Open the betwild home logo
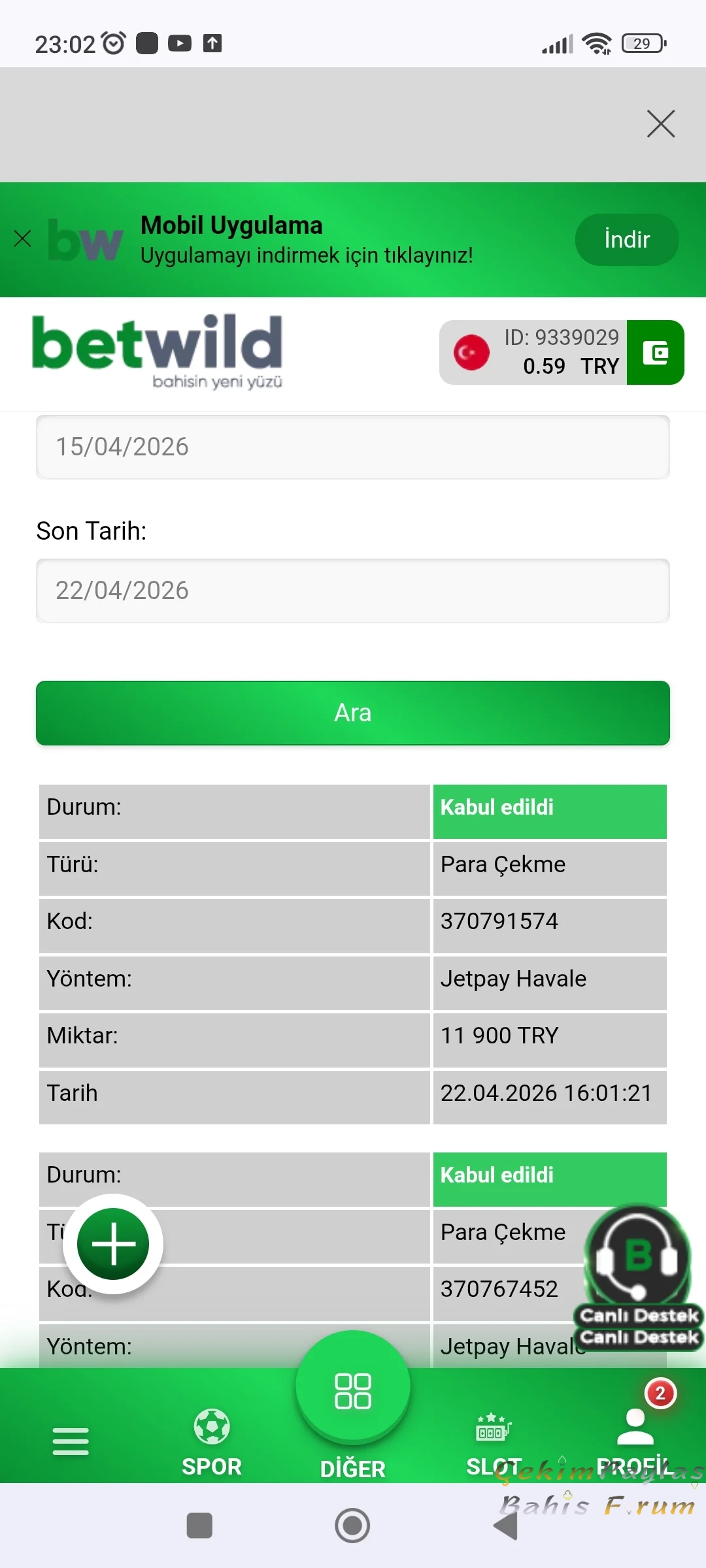 click(x=158, y=350)
